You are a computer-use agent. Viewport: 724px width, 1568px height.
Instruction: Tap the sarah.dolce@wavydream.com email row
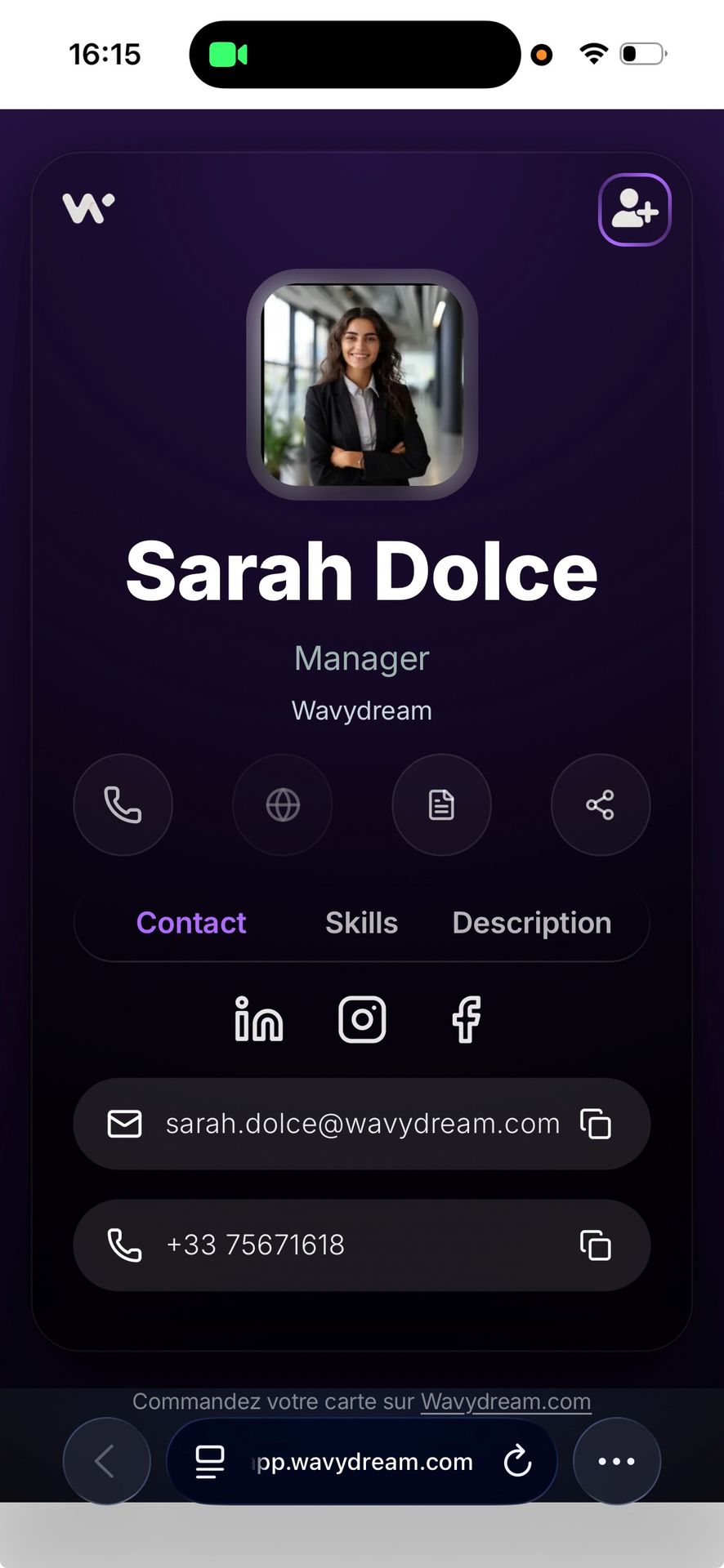pyautogui.click(x=362, y=1124)
